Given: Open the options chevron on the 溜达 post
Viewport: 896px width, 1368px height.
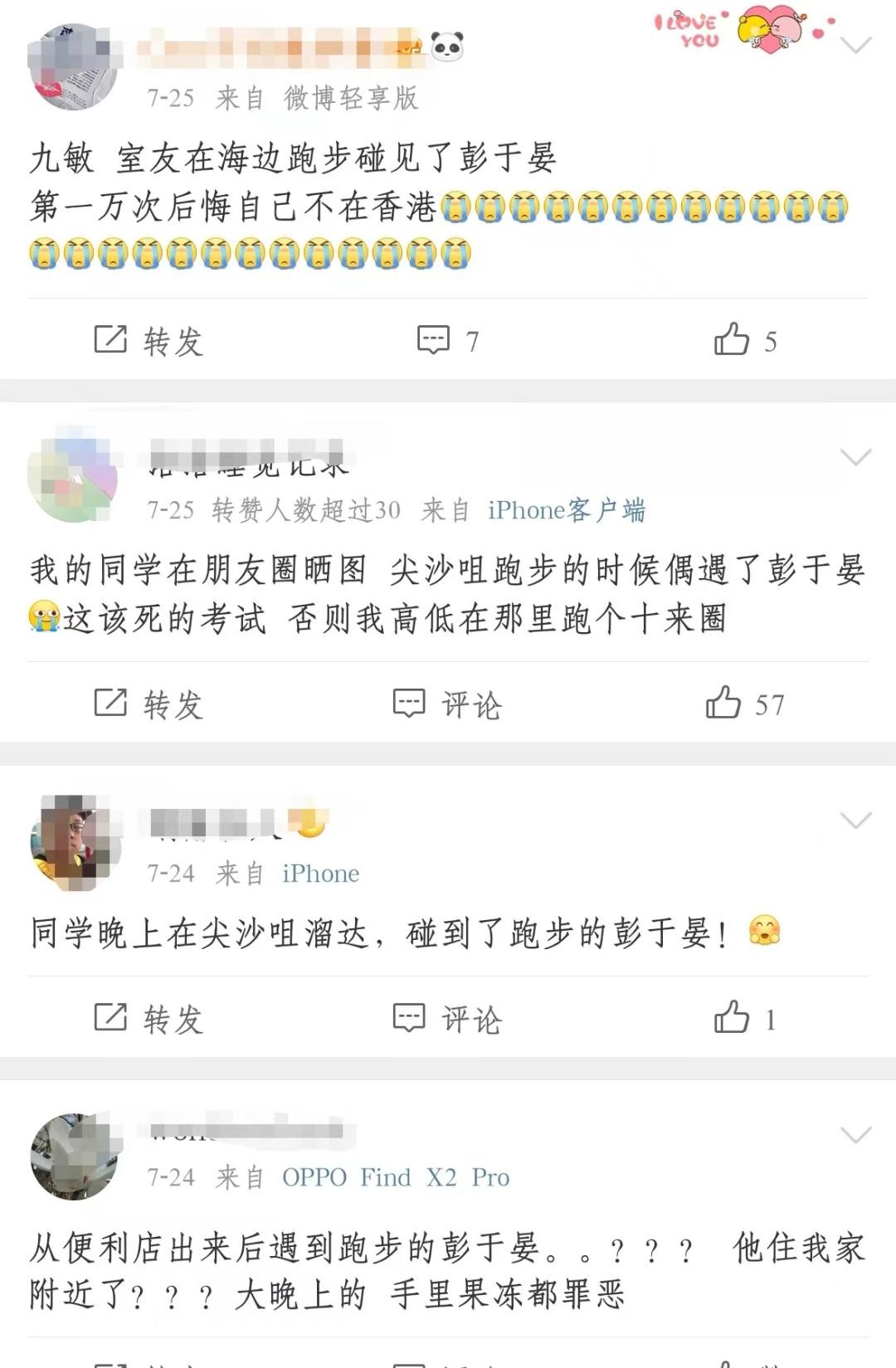Looking at the screenshot, I should click(x=855, y=820).
